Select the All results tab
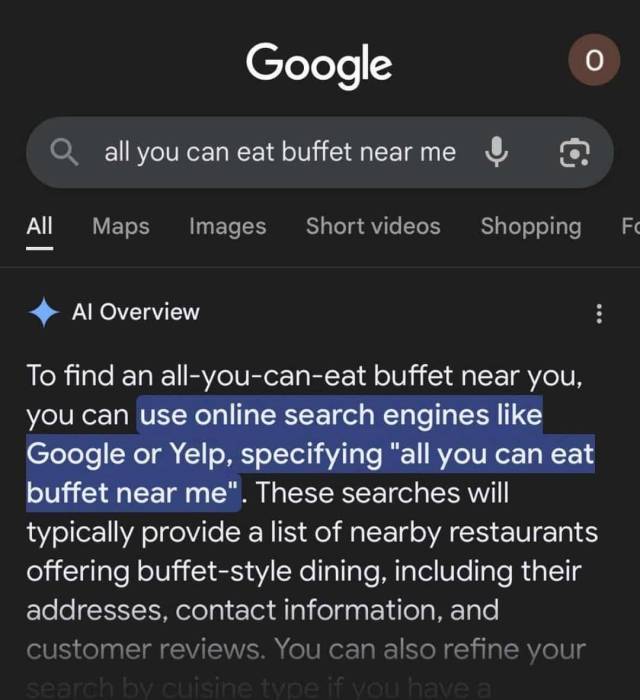Image resolution: width=640 pixels, height=700 pixels. [x=40, y=227]
